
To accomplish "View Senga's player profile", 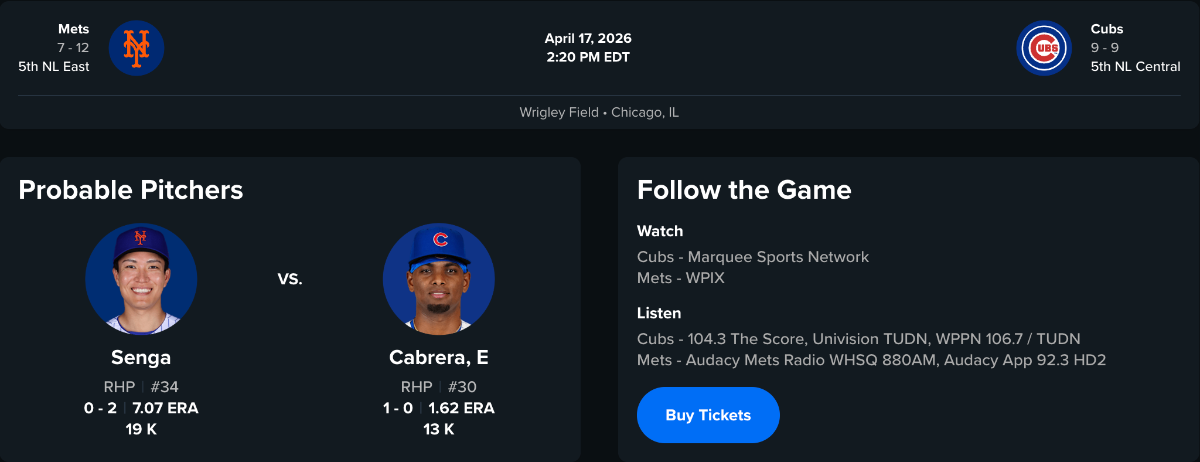I will click(x=141, y=357).
